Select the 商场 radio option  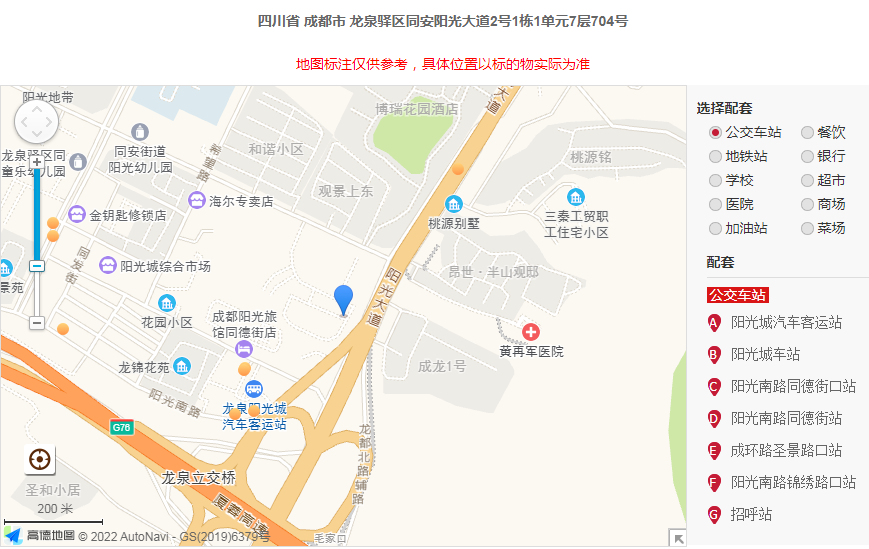(x=806, y=204)
